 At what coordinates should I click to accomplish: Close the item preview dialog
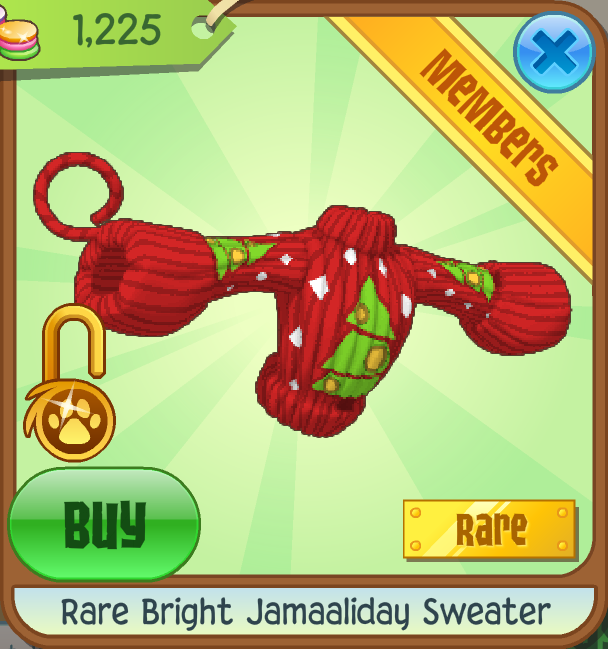pyautogui.click(x=554, y=52)
